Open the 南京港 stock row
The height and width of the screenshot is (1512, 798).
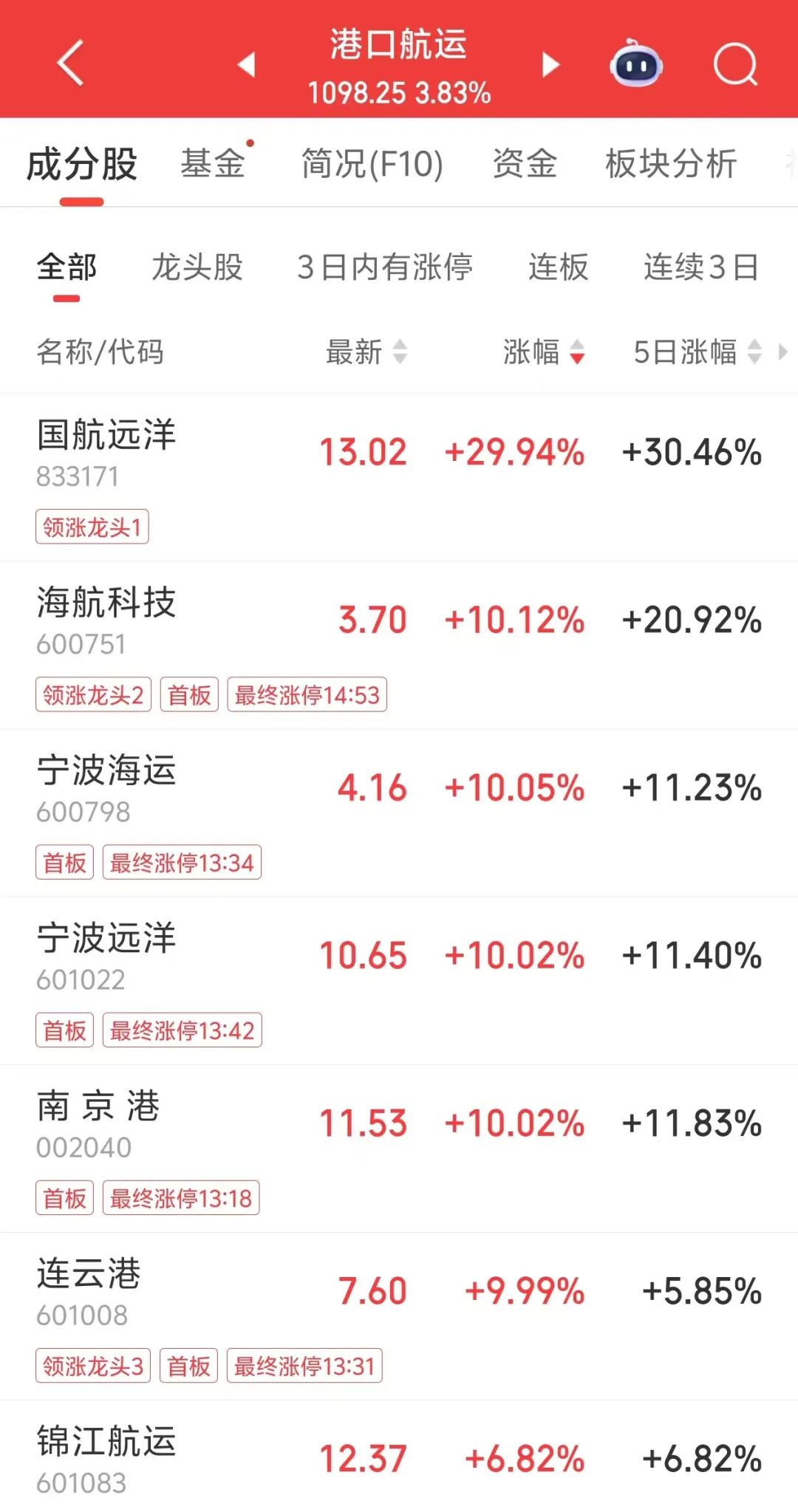point(399,1149)
